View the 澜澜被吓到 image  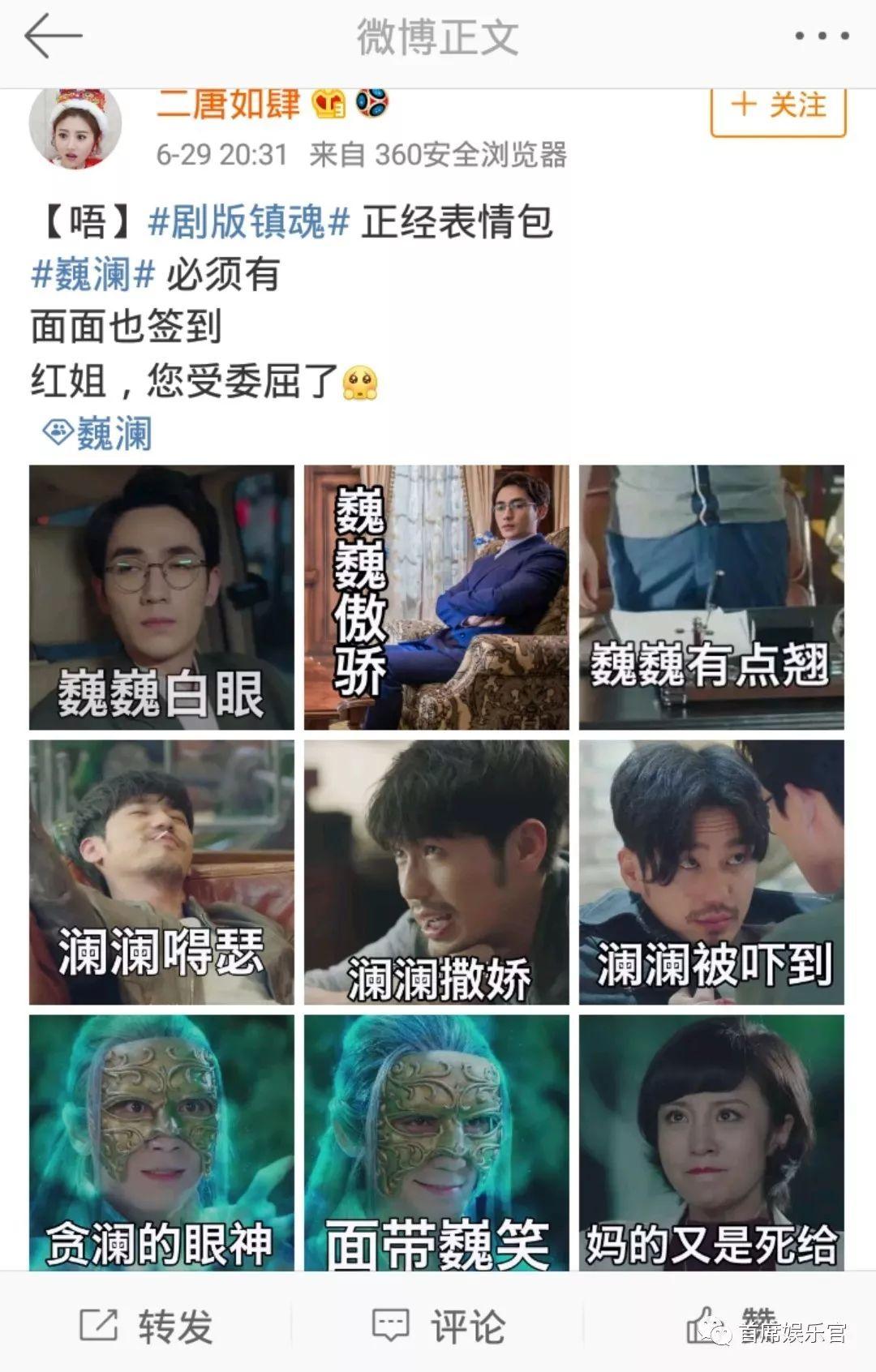pos(711,872)
